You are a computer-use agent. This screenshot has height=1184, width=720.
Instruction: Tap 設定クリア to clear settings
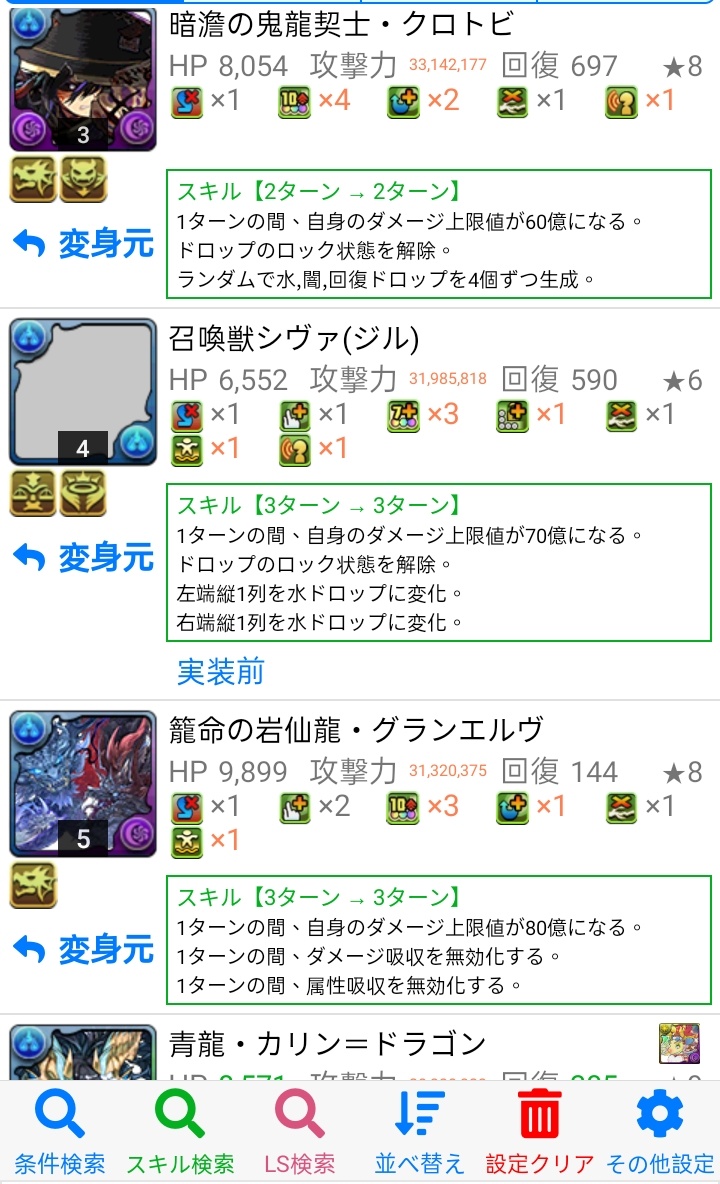pyautogui.click(x=540, y=1133)
